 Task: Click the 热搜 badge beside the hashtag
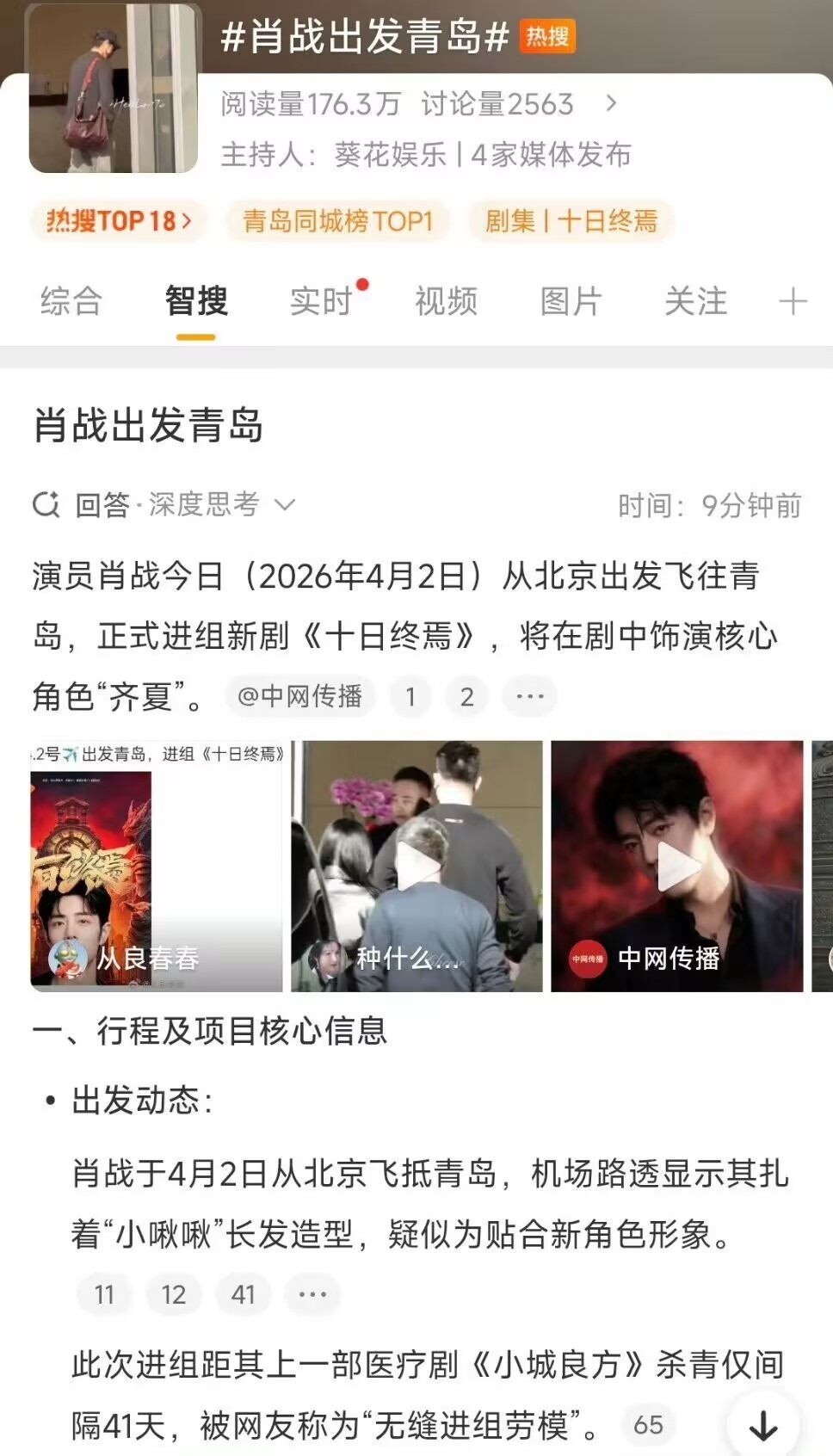point(547,38)
